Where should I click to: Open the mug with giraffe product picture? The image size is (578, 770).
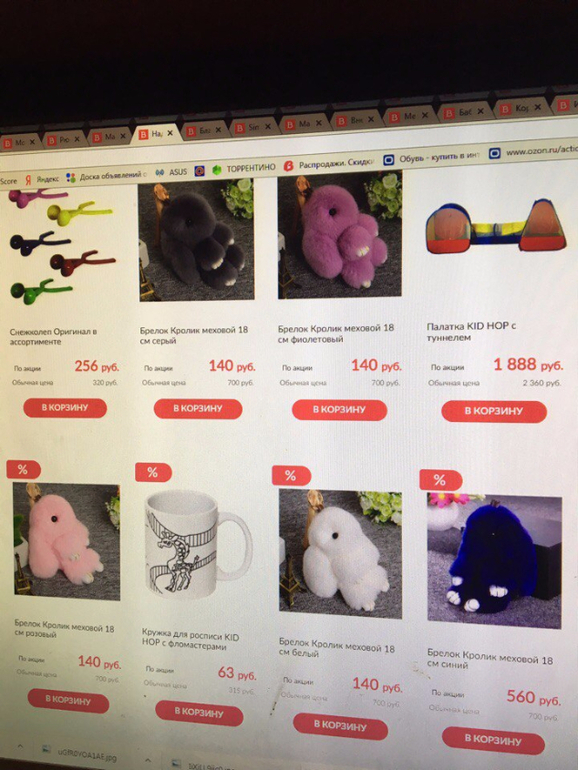click(198, 545)
